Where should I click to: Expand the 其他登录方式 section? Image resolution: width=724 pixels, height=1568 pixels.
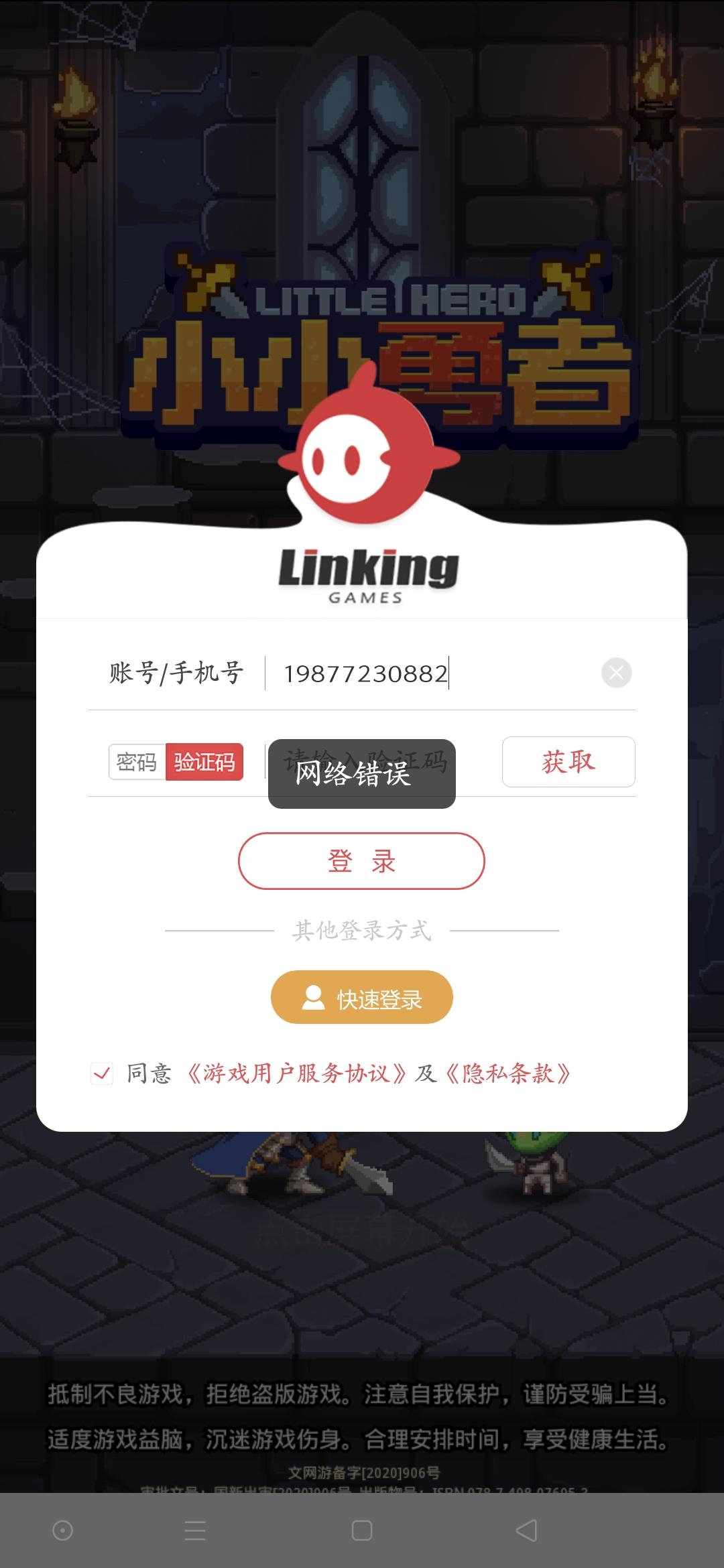tap(361, 931)
